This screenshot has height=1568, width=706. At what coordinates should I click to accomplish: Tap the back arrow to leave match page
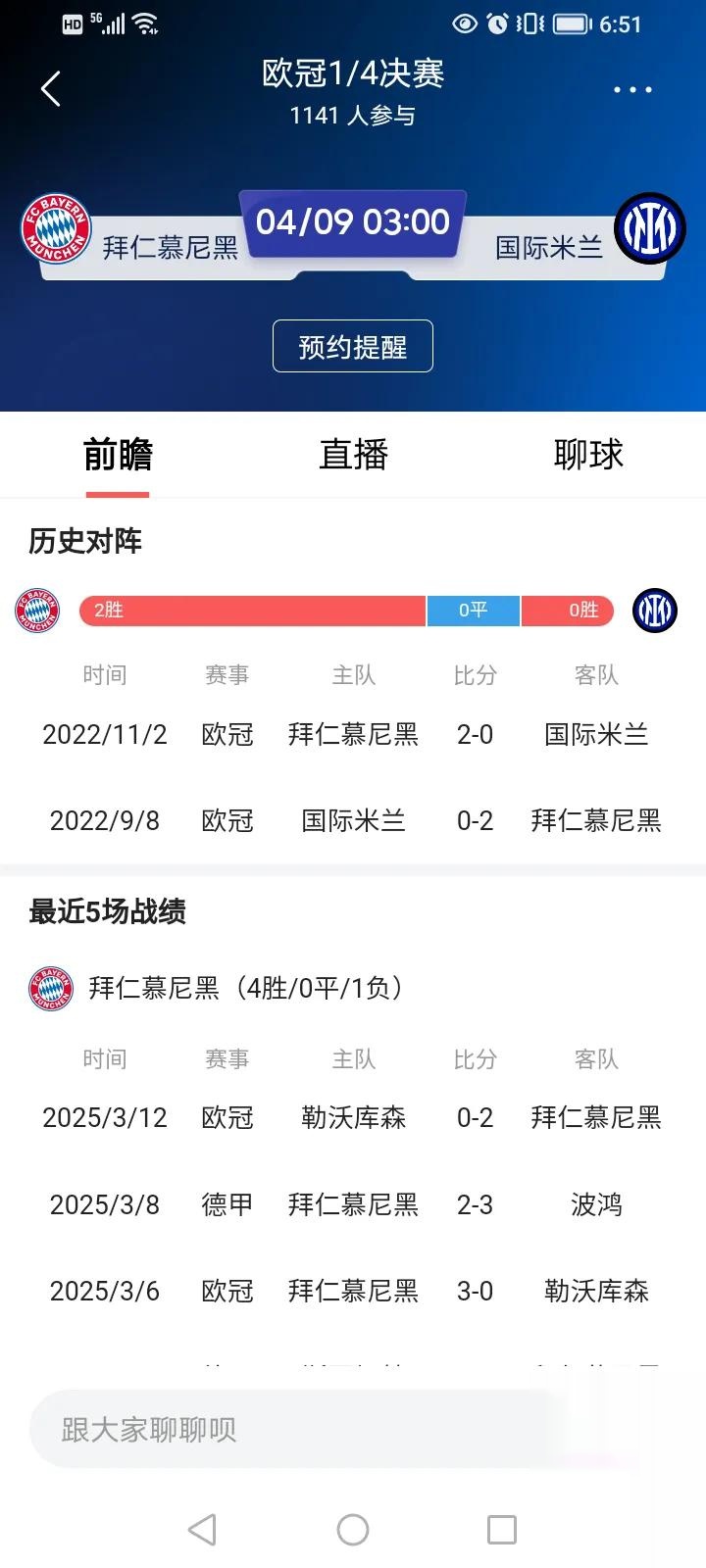51,88
